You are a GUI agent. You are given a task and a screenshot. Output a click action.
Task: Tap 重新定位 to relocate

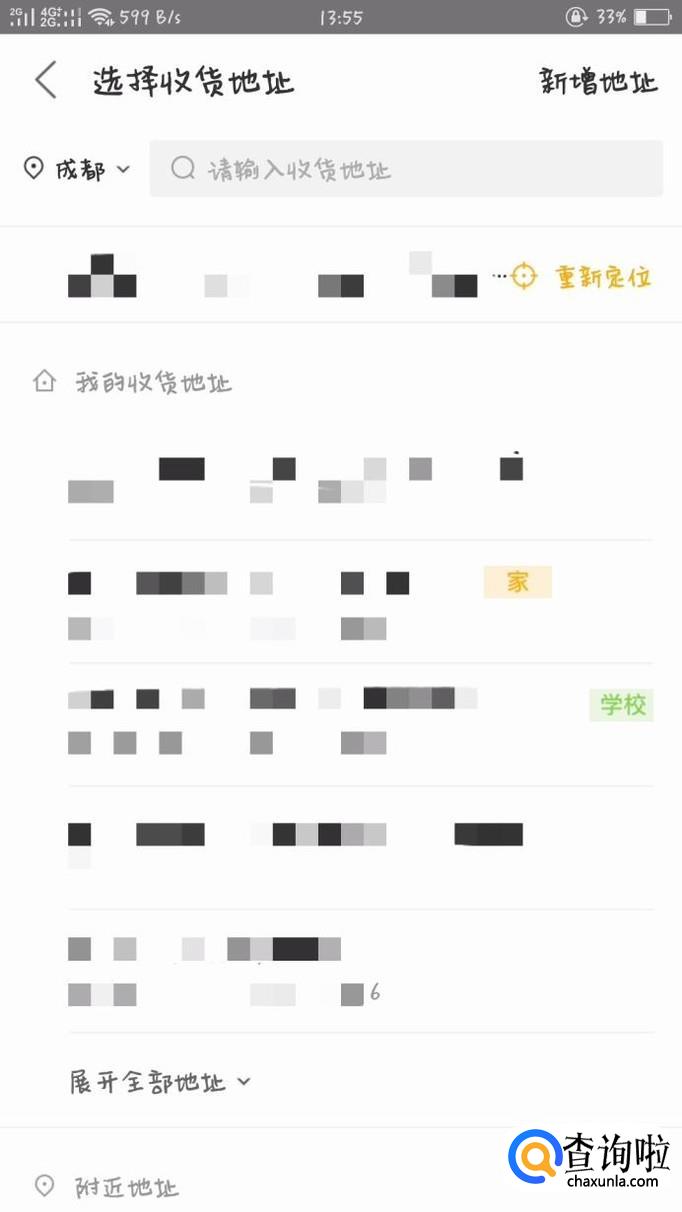pyautogui.click(x=581, y=277)
